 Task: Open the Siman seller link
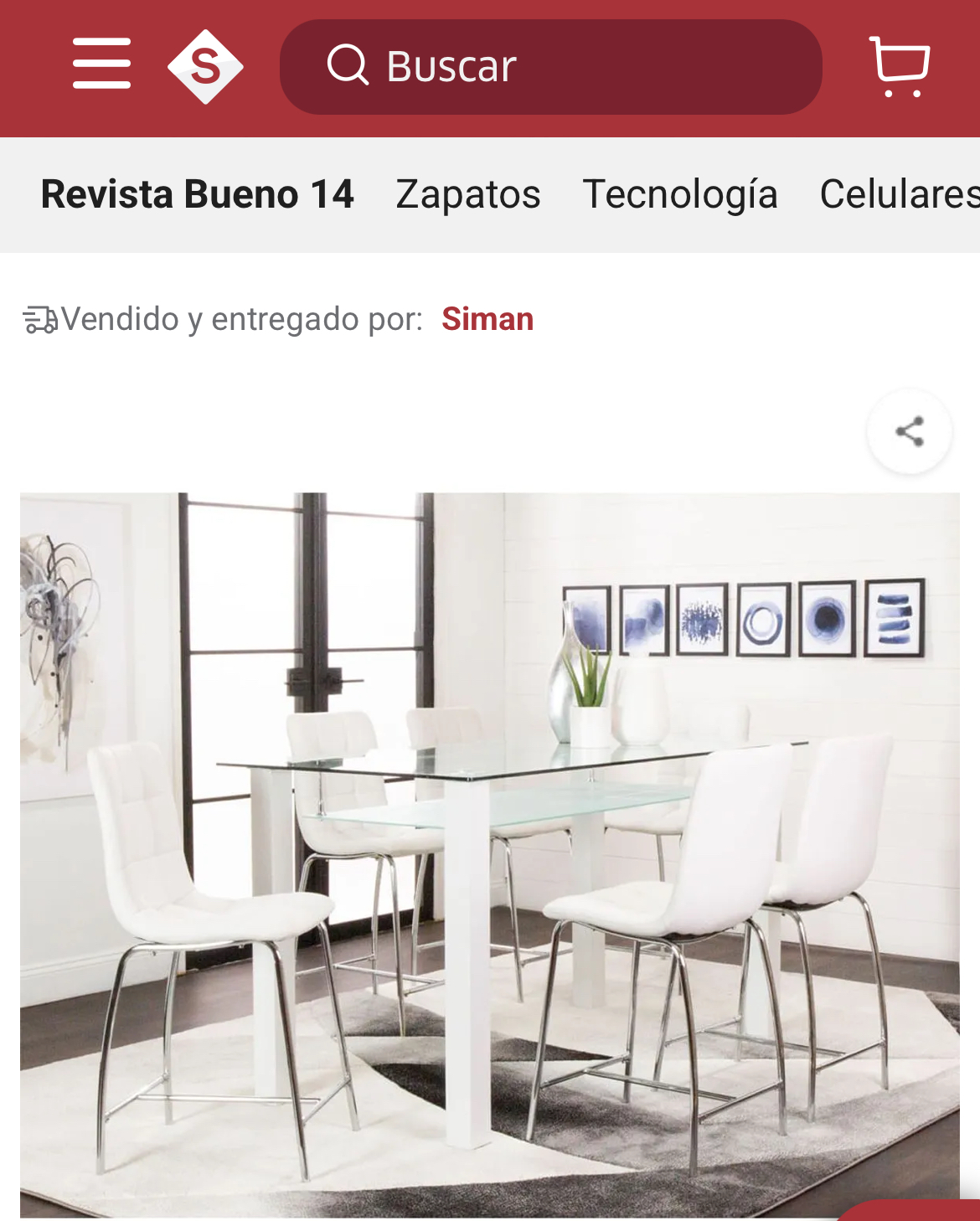pyautogui.click(x=487, y=319)
